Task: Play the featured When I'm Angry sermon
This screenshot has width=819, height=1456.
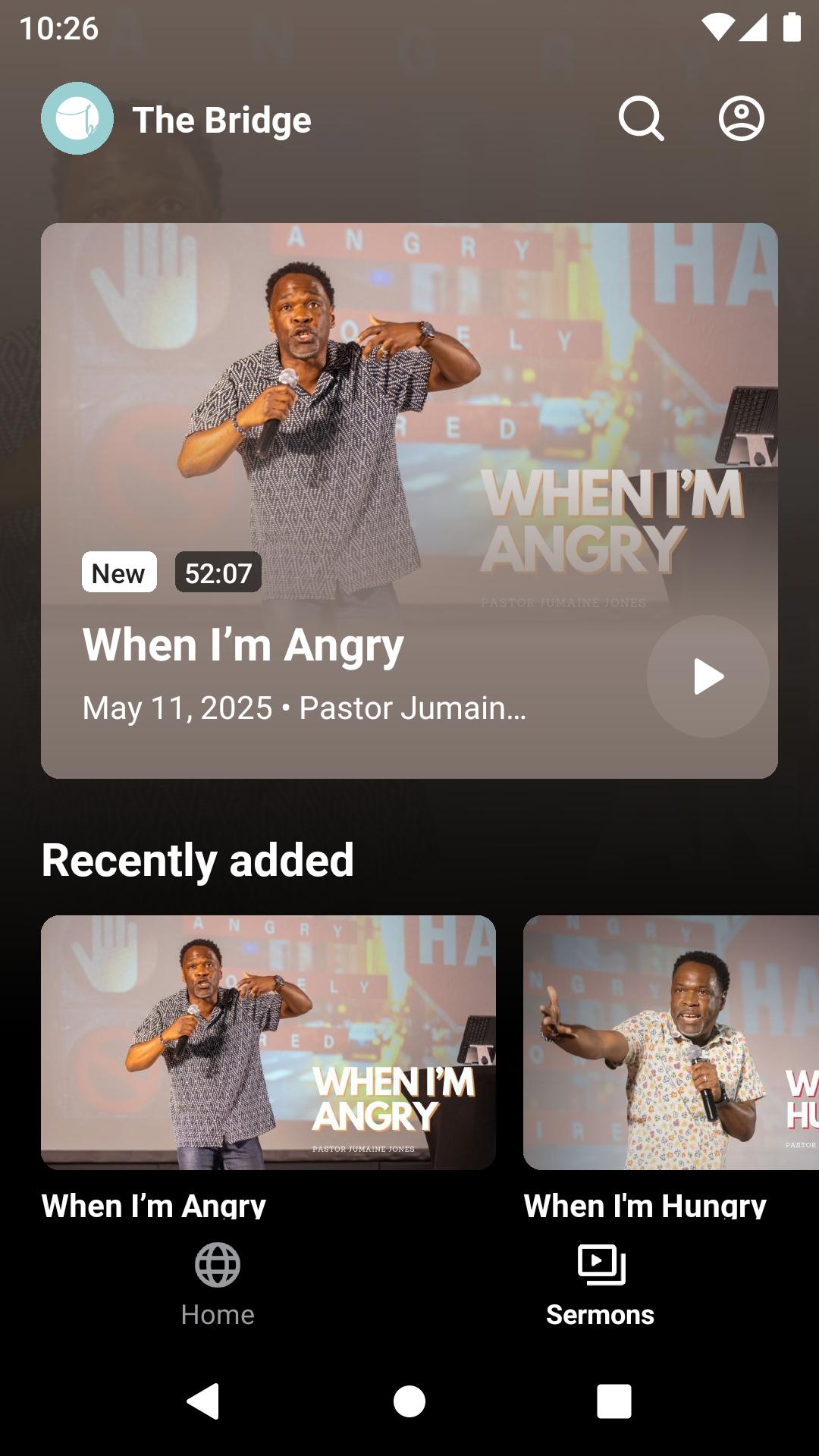Action: point(708,676)
